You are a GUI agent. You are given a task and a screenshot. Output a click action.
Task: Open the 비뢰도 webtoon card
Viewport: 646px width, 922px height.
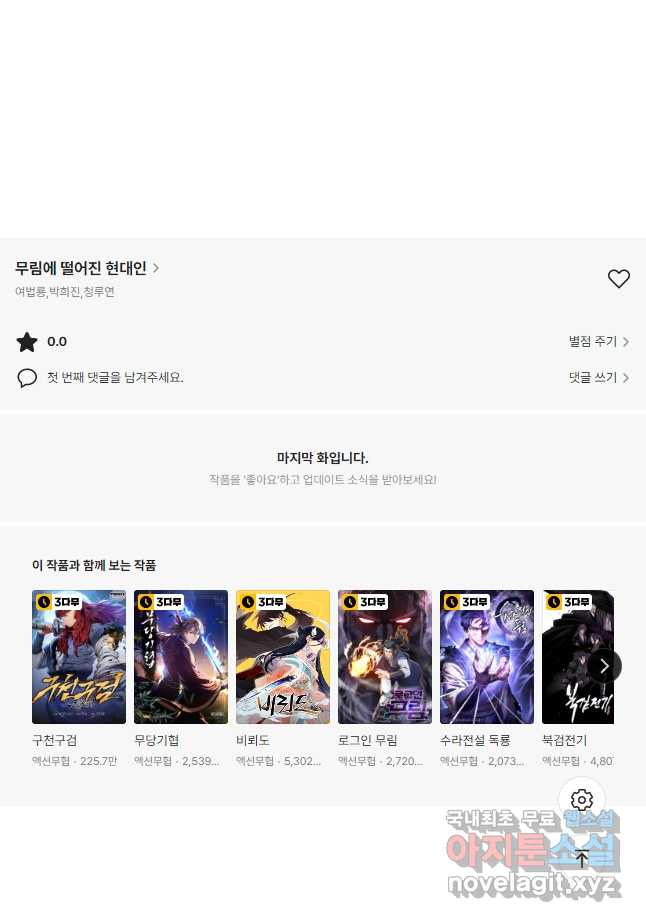click(283, 657)
